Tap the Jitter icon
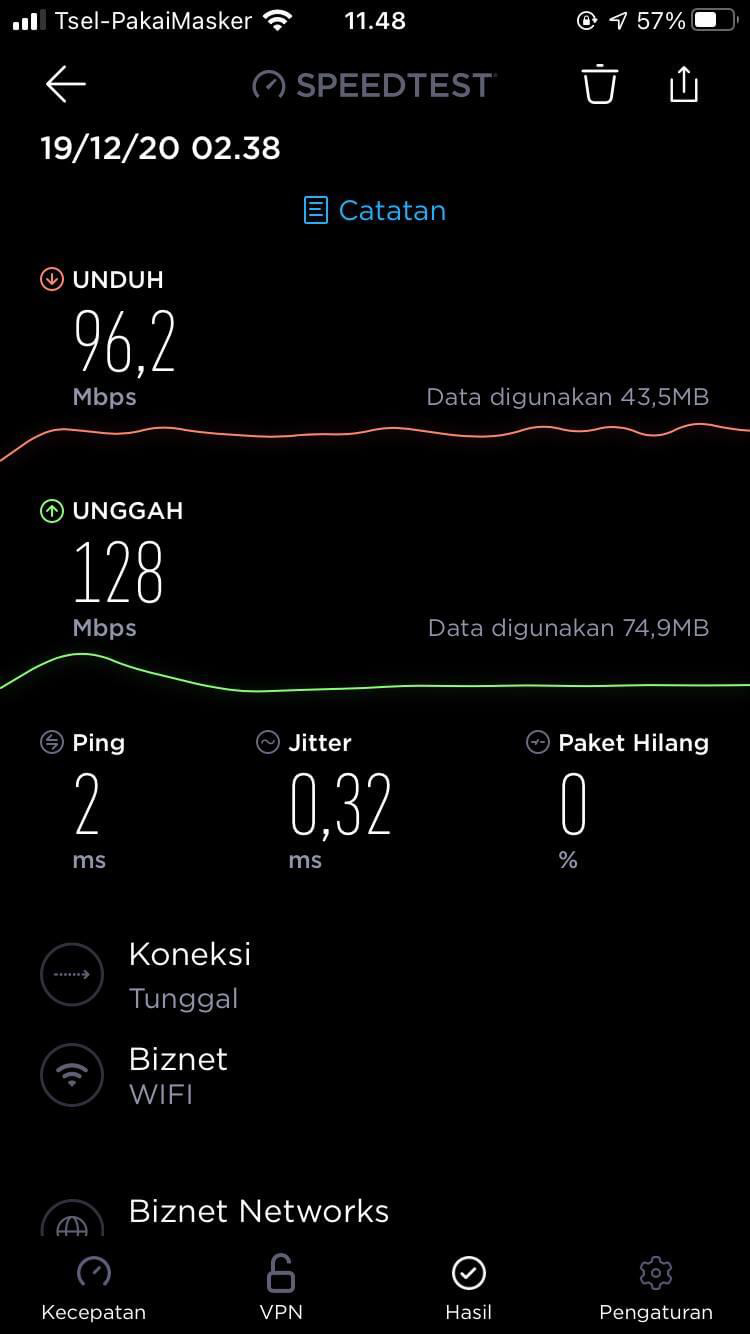The image size is (750, 1334). [267, 742]
